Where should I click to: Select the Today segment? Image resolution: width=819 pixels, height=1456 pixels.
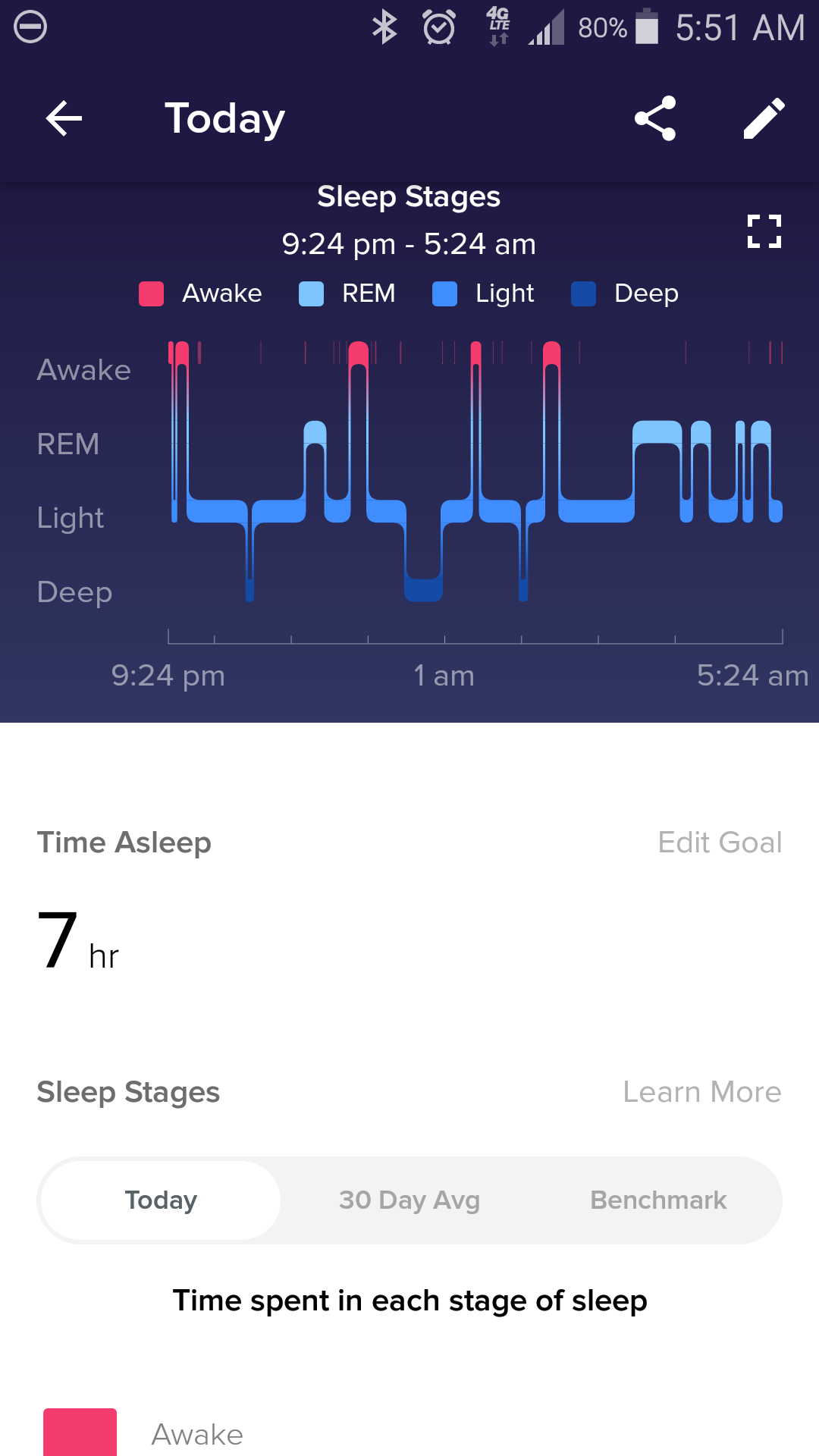[x=161, y=1200]
